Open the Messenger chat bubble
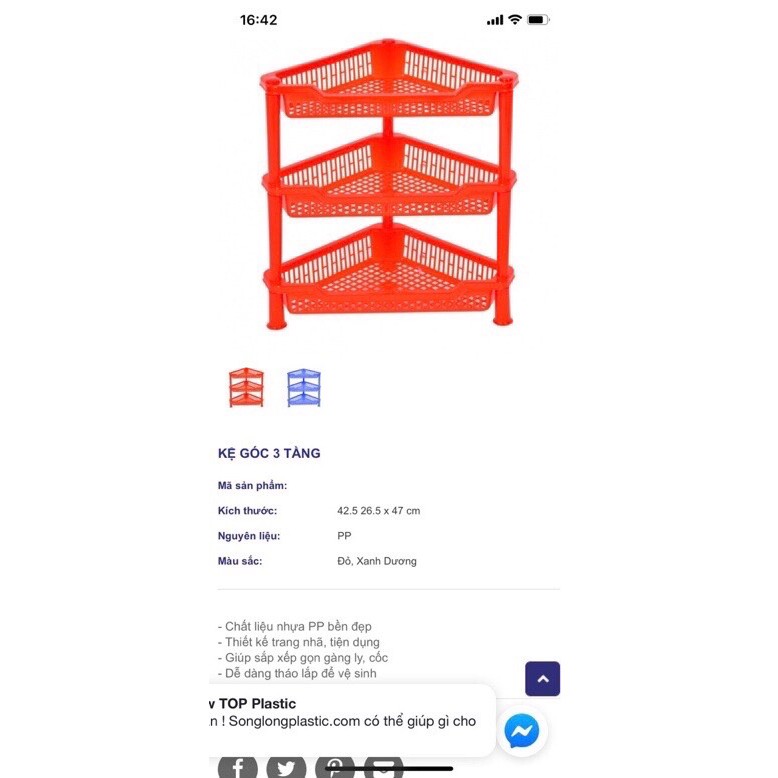The image size is (778, 778). click(x=522, y=731)
